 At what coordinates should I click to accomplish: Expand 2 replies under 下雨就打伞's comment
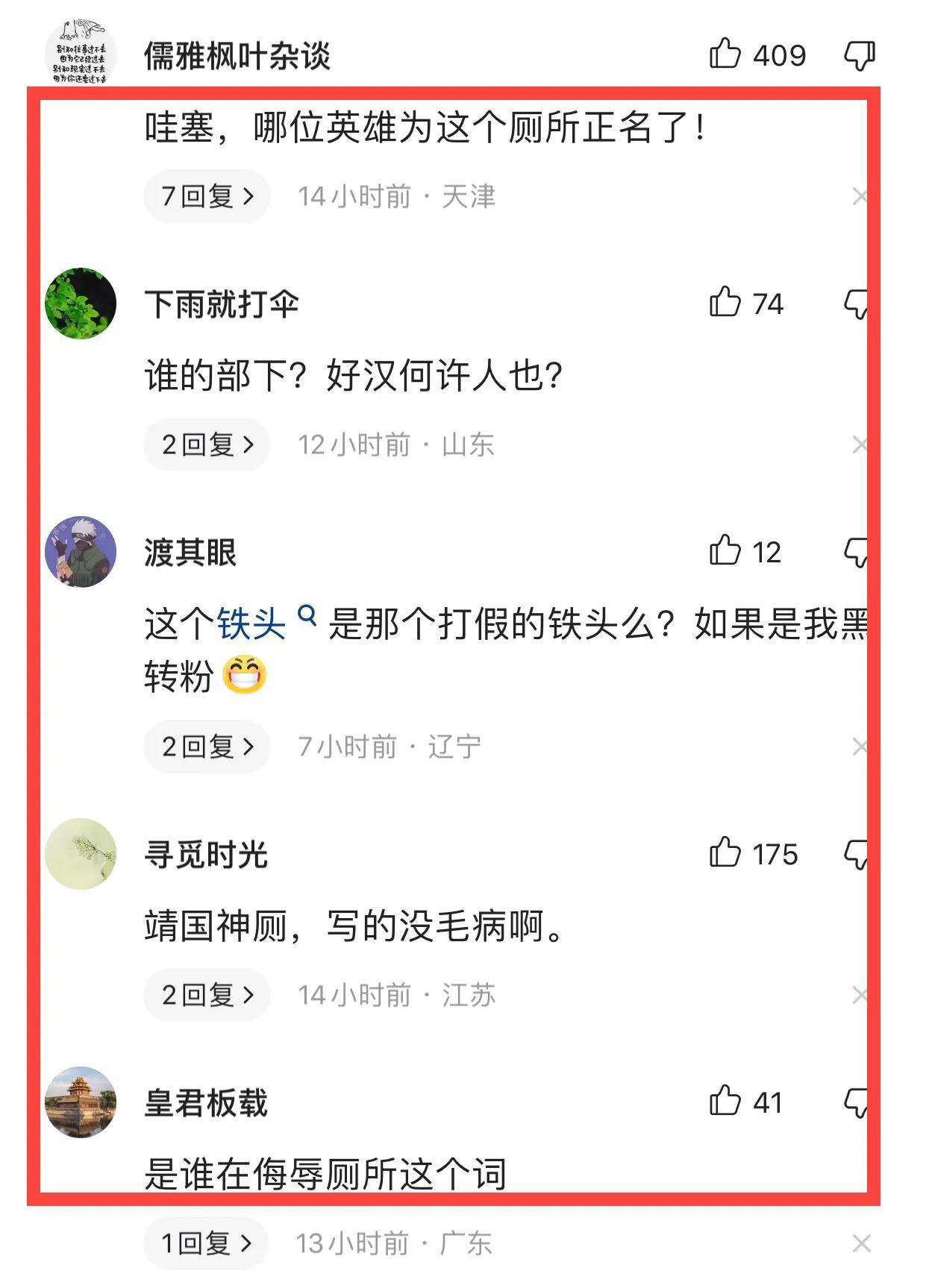tap(207, 445)
